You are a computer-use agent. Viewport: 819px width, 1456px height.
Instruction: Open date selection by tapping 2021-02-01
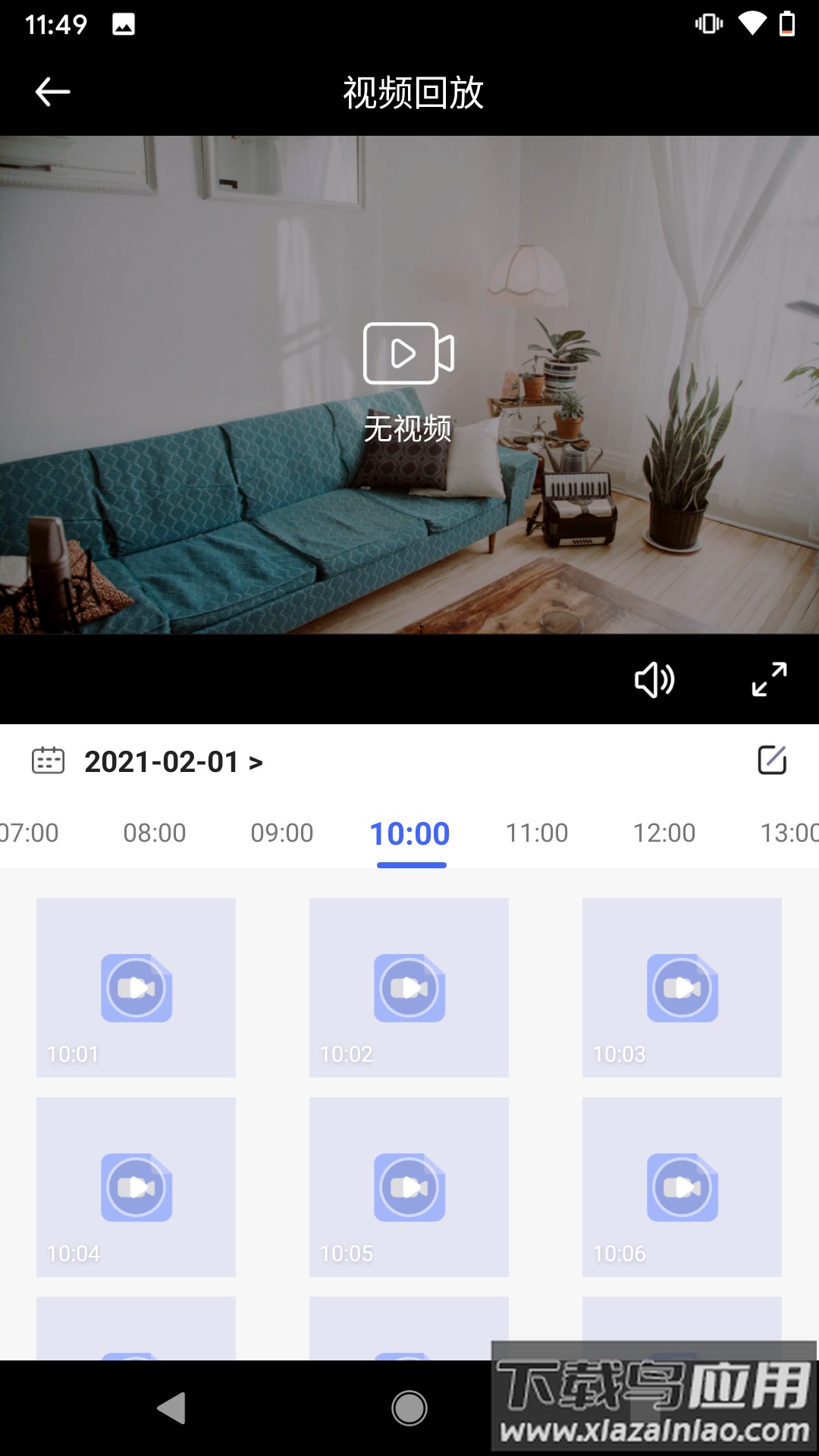click(x=162, y=761)
